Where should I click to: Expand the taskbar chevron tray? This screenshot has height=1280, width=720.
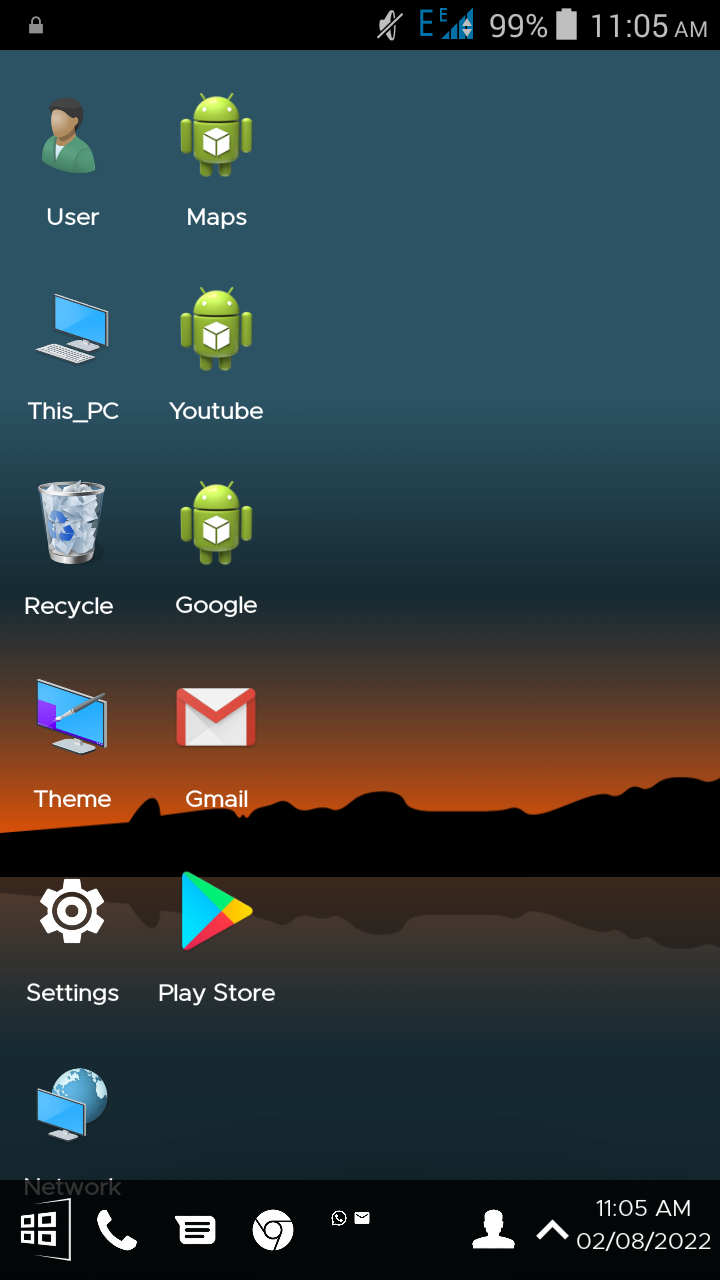click(552, 1230)
